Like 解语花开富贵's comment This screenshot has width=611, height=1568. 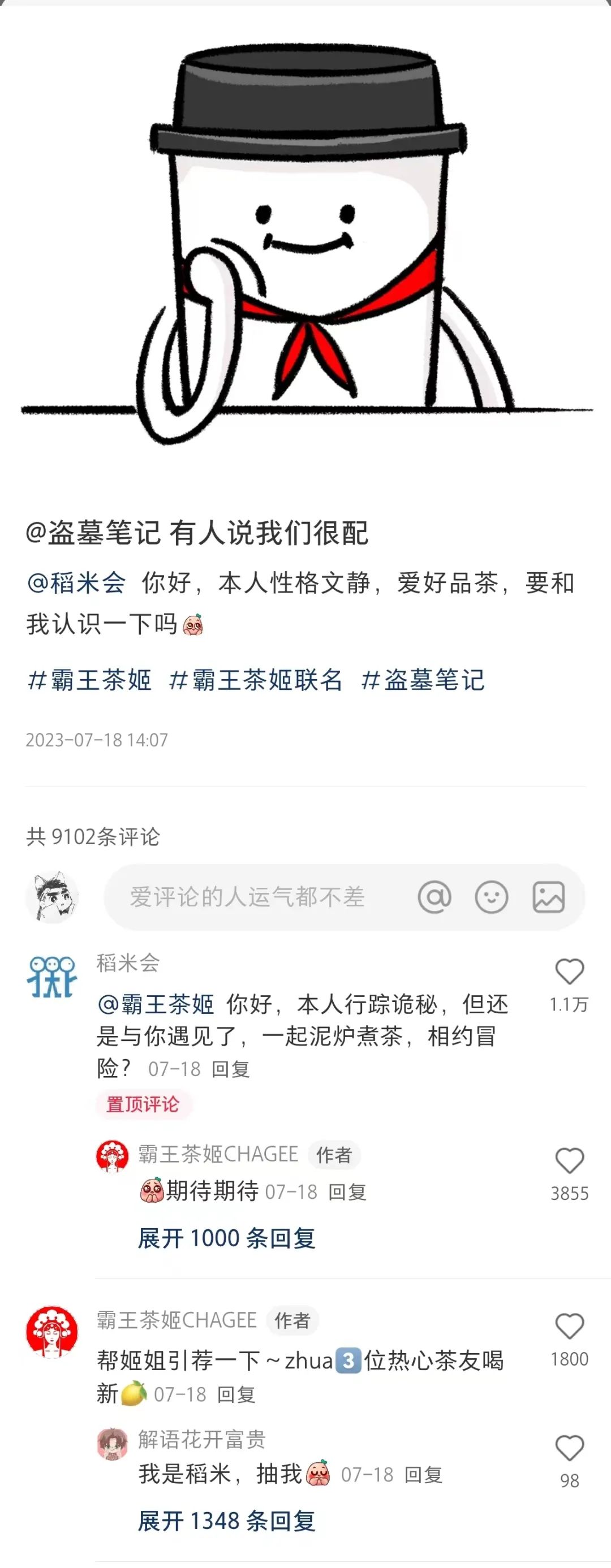pos(569,1448)
